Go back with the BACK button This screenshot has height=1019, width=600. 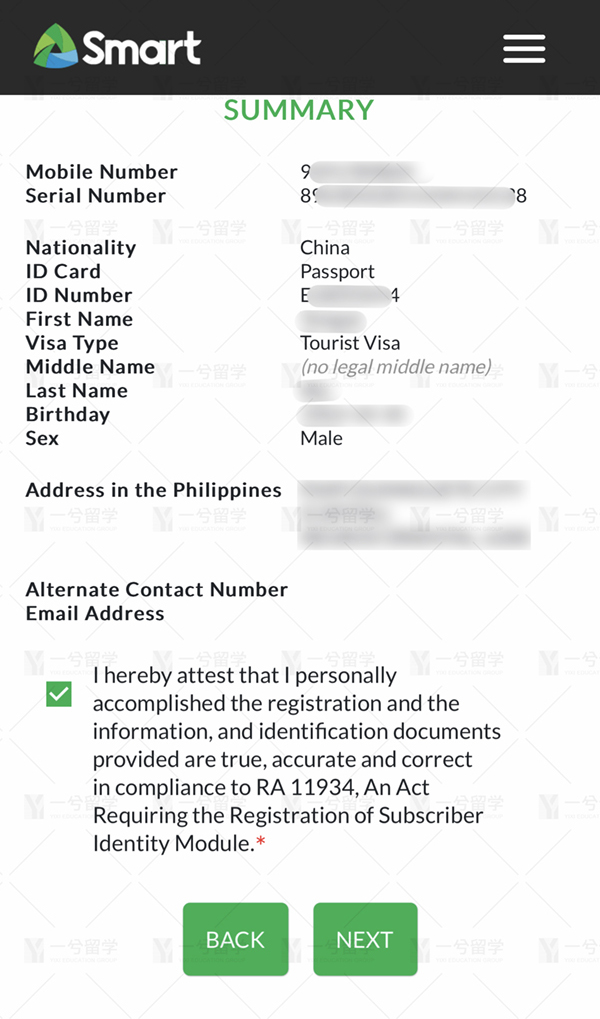click(235, 939)
